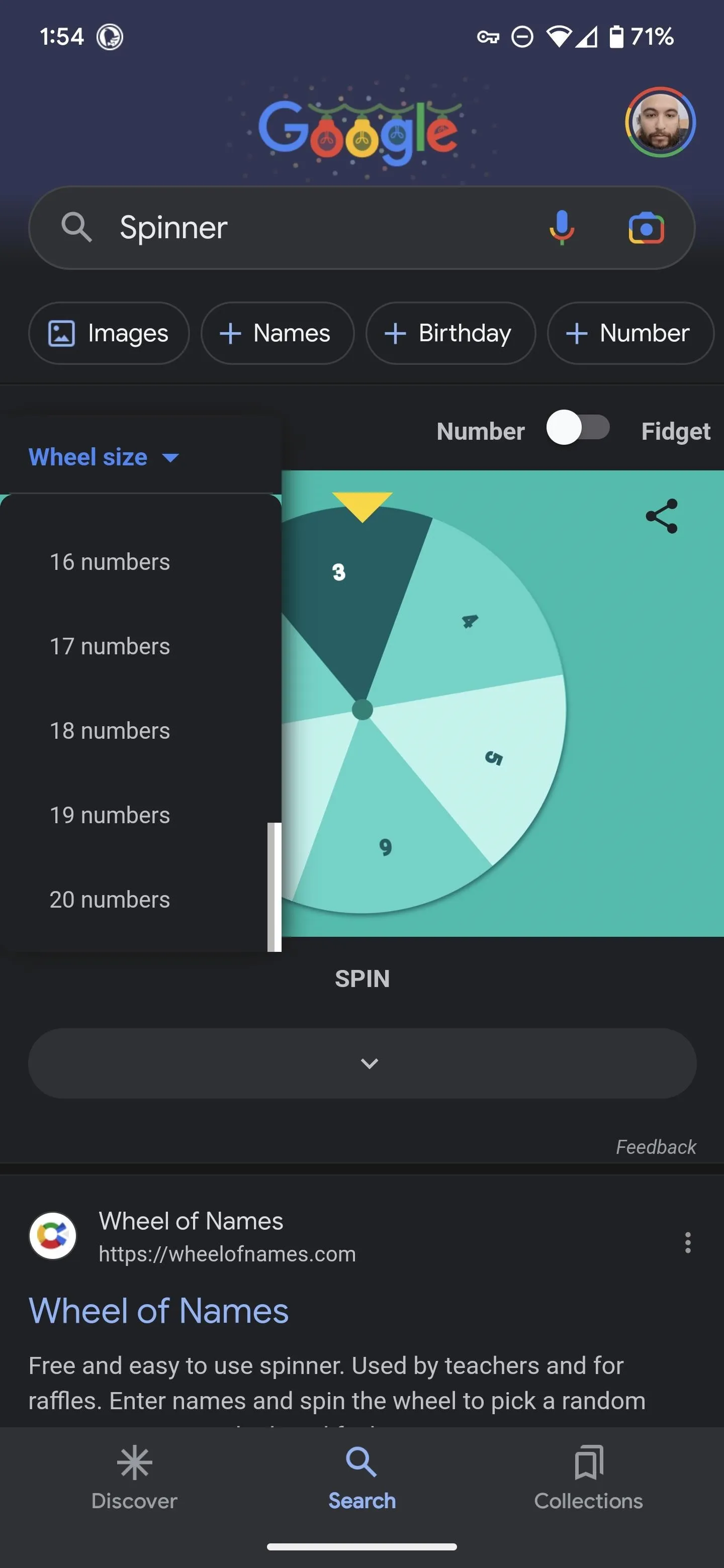
Task: Collapse the Wheel size dropdown
Action: [104, 457]
